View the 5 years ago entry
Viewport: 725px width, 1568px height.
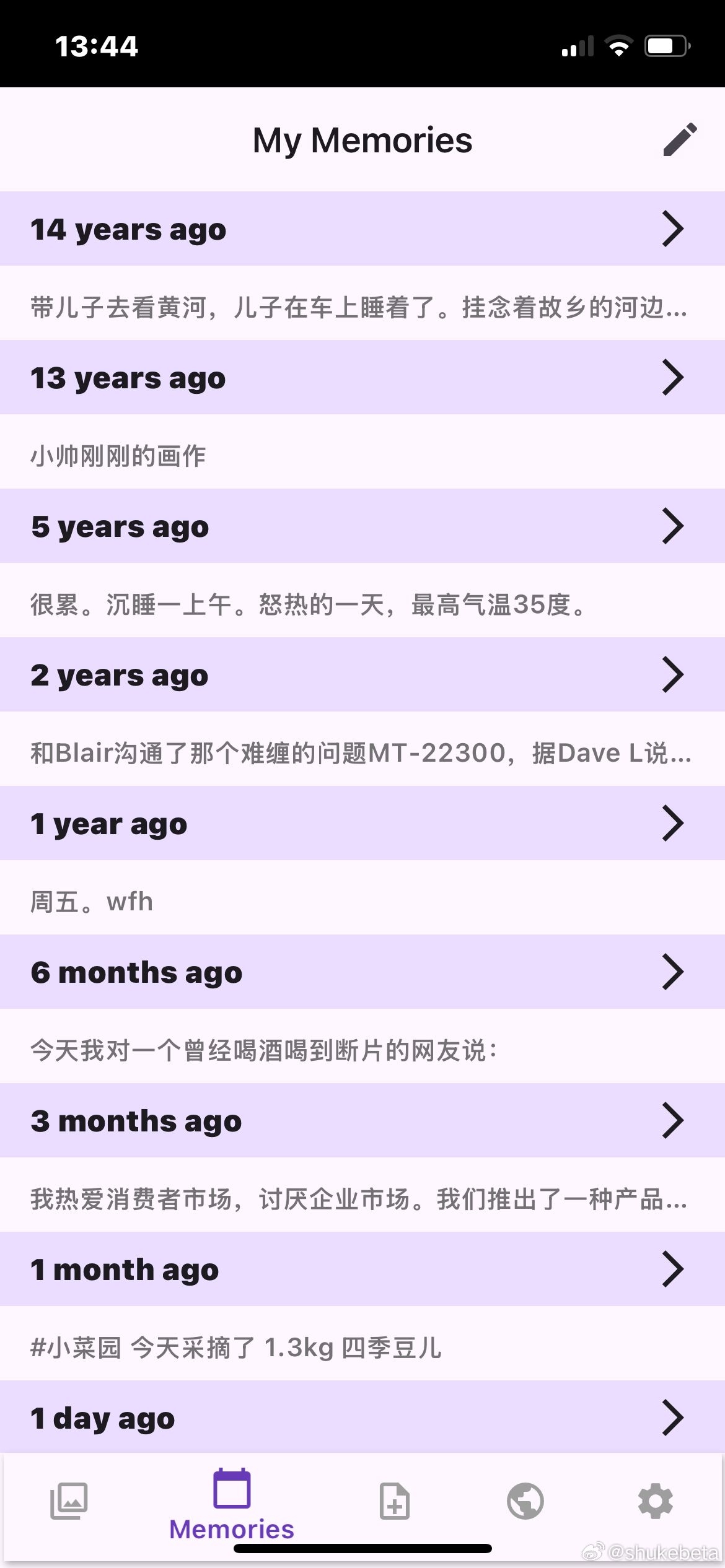(x=362, y=526)
